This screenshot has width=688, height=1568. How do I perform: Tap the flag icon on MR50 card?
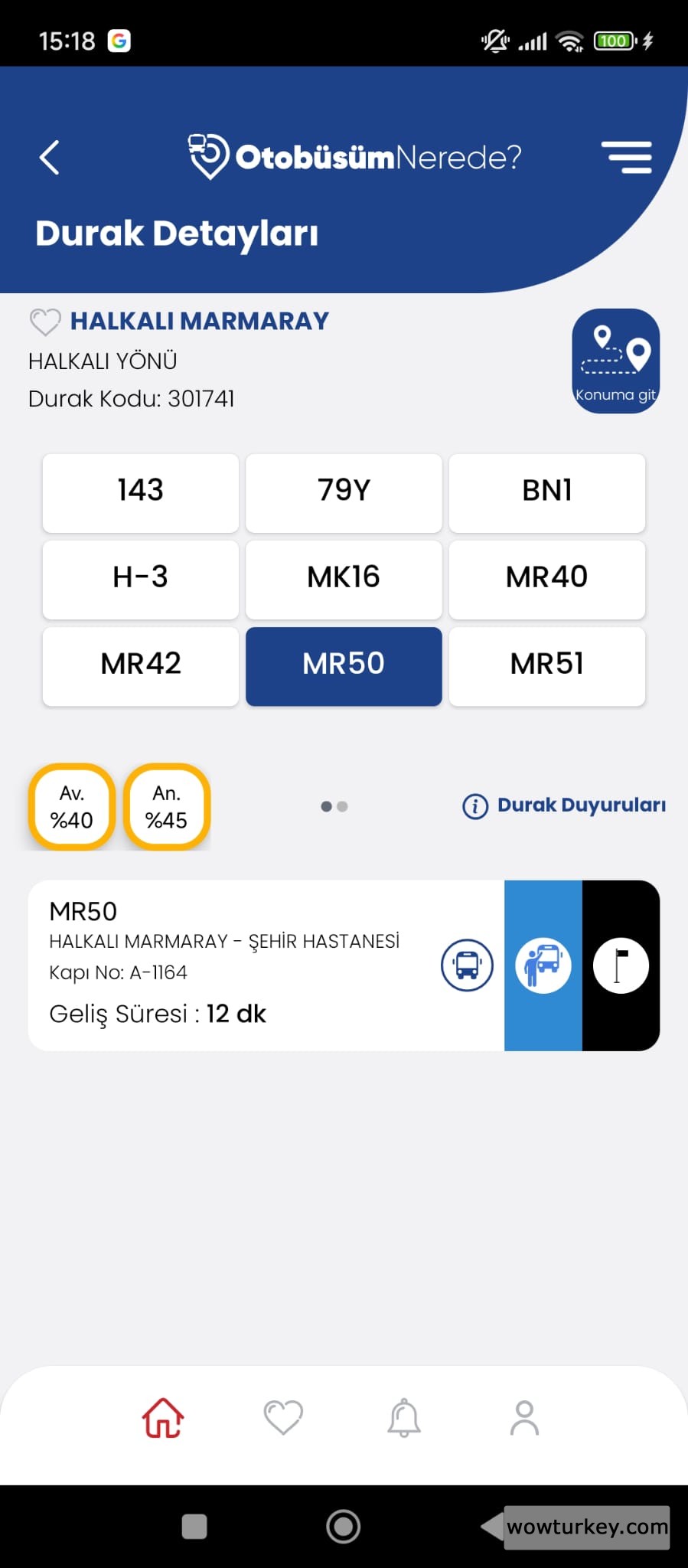621,965
